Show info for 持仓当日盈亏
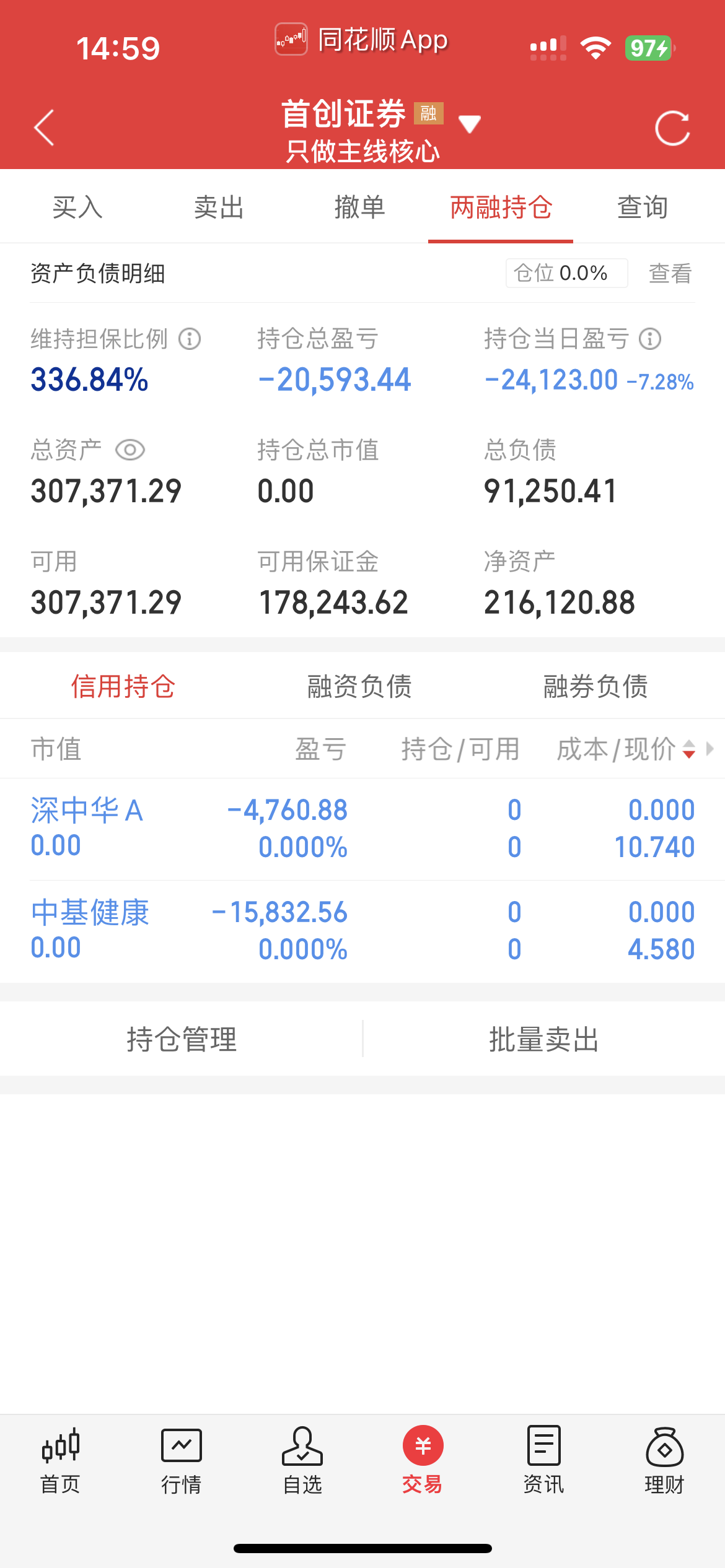This screenshot has height=1568, width=725. coord(650,339)
